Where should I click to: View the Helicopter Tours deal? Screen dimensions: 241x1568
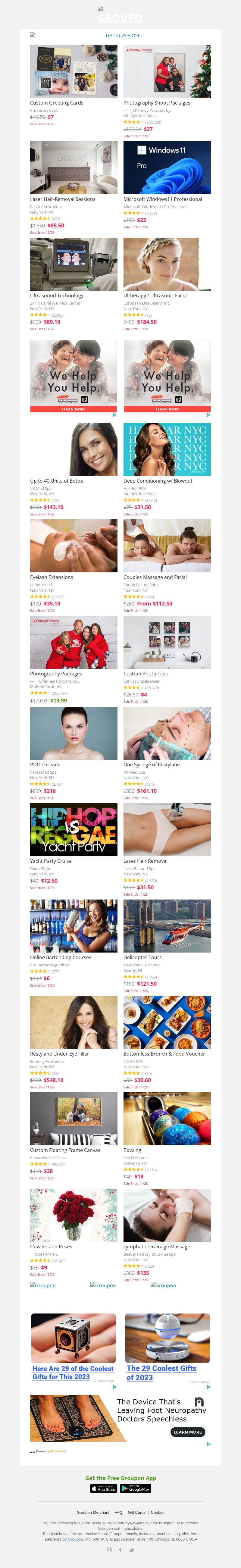tap(167, 926)
